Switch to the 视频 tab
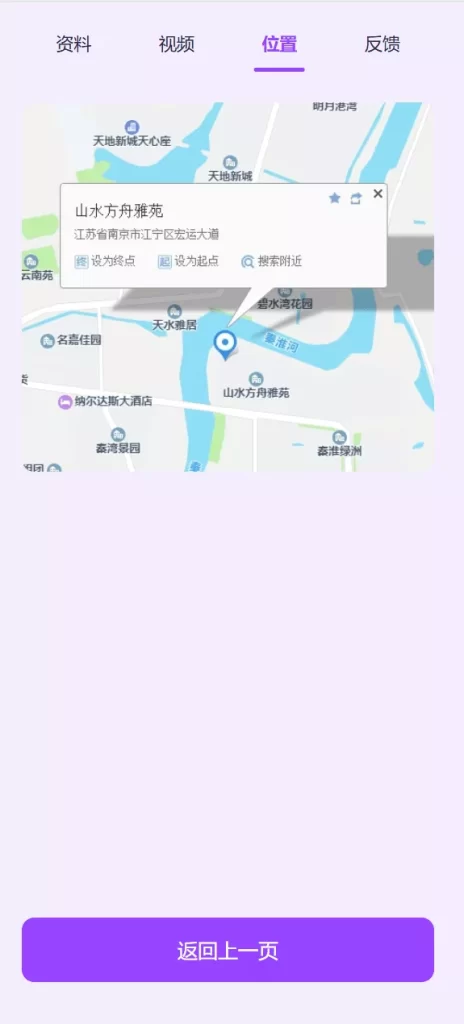 [176, 44]
